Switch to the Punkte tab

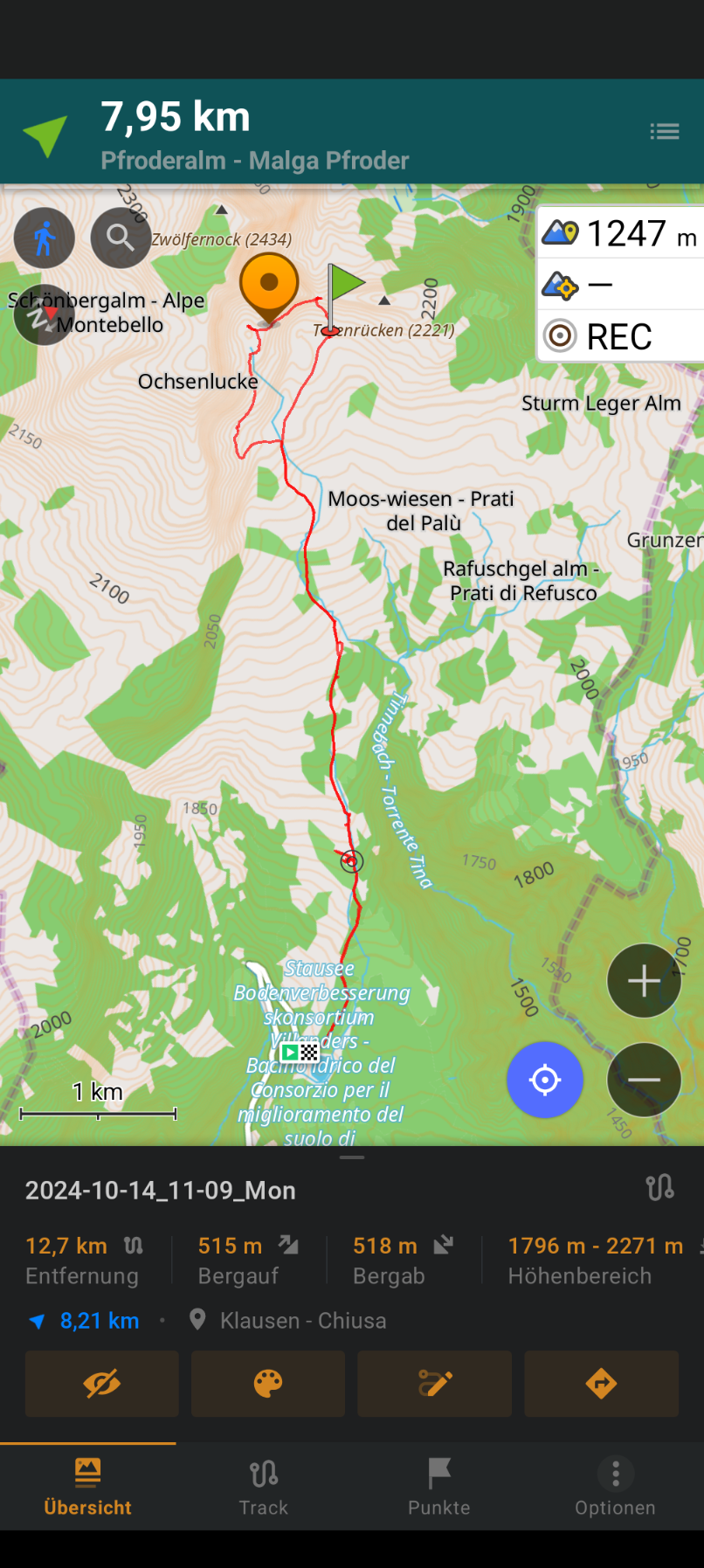pyautogui.click(x=439, y=1487)
